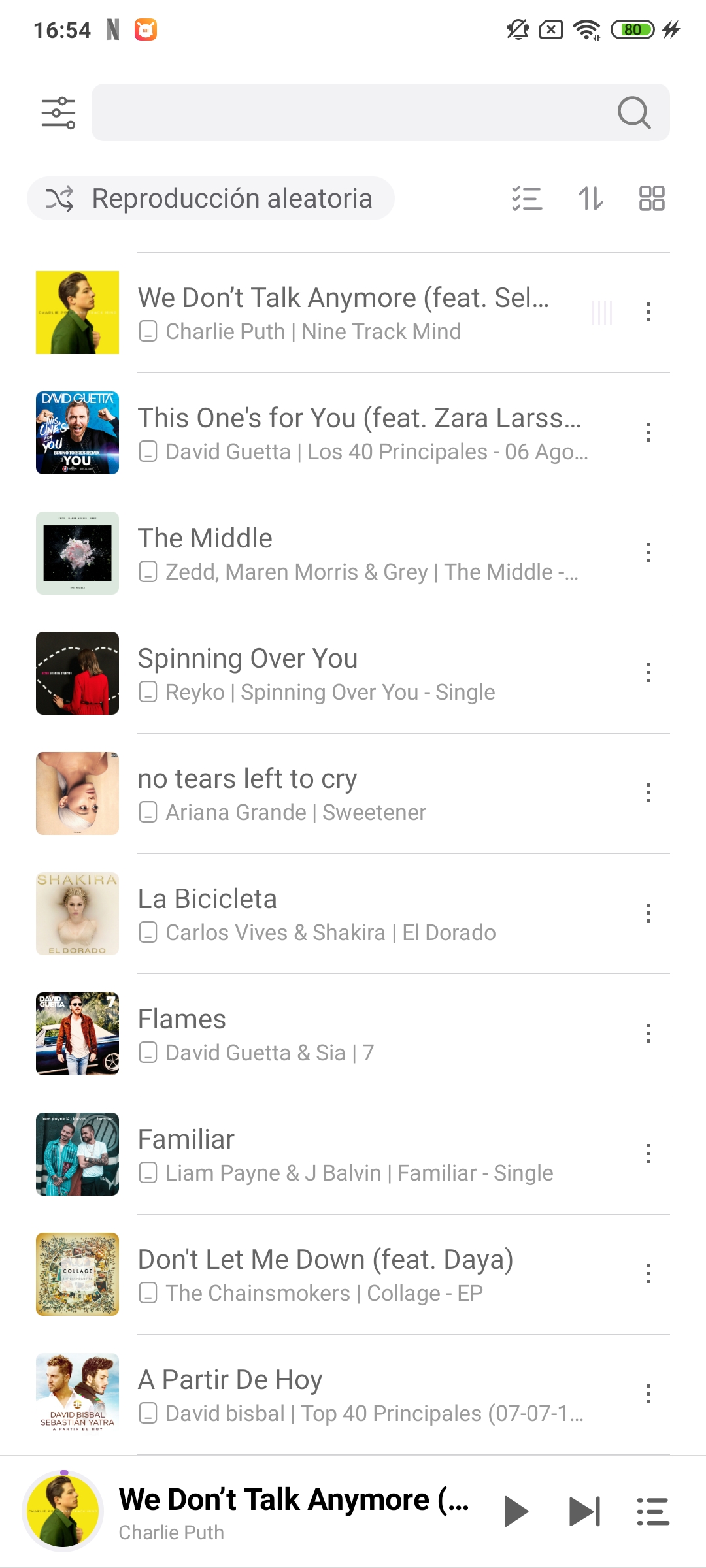Open the multi-select checklist icon
The width and height of the screenshot is (706, 1568).
(527, 199)
